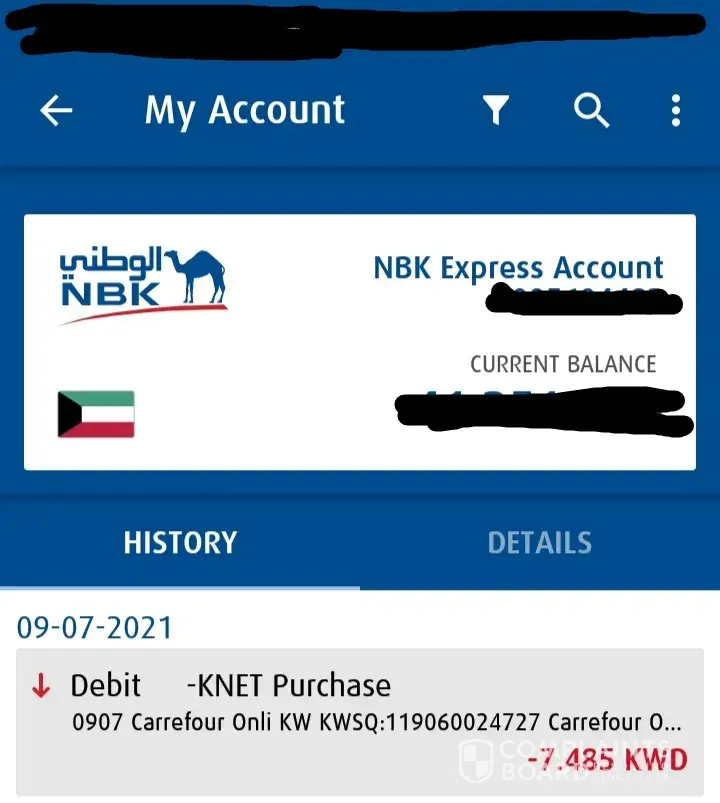Go back from My Account

tap(56, 110)
